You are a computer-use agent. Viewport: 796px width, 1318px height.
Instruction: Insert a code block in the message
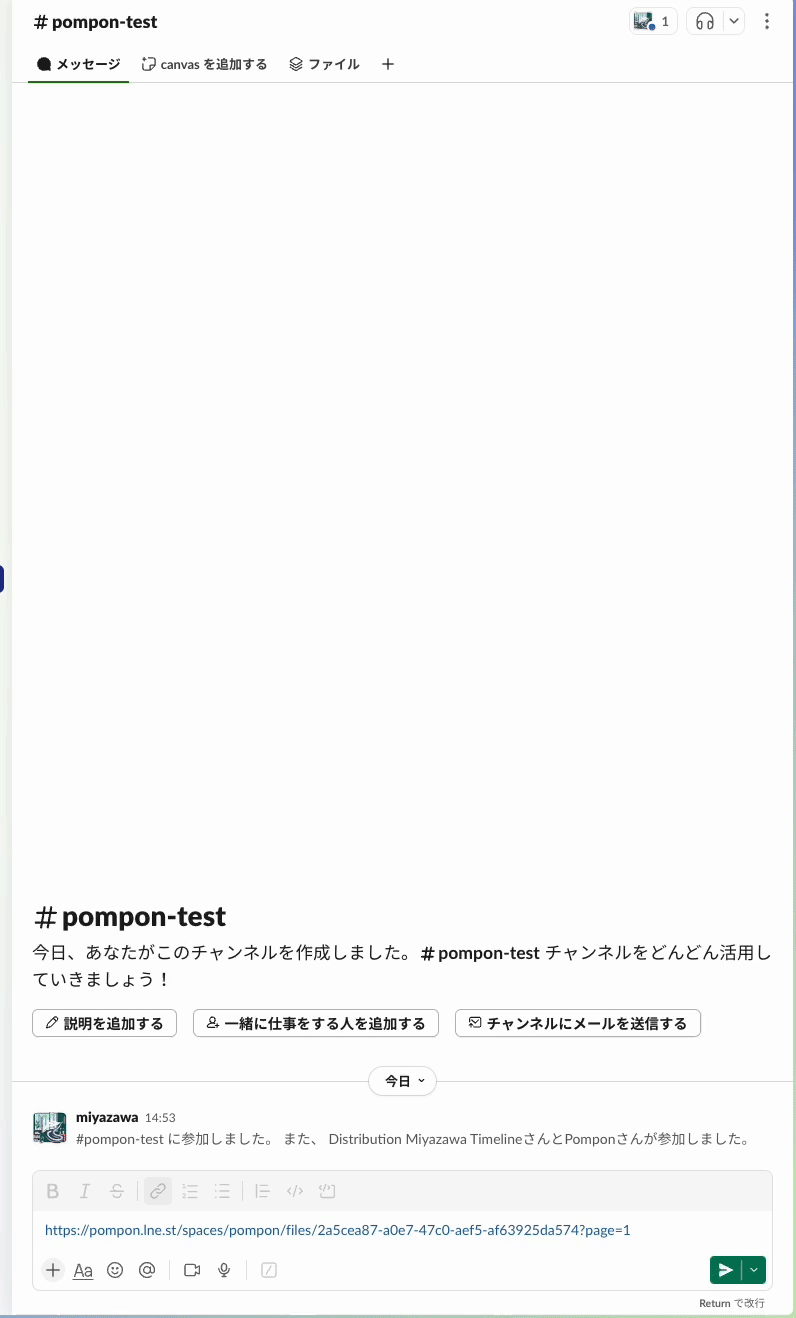[327, 1191]
